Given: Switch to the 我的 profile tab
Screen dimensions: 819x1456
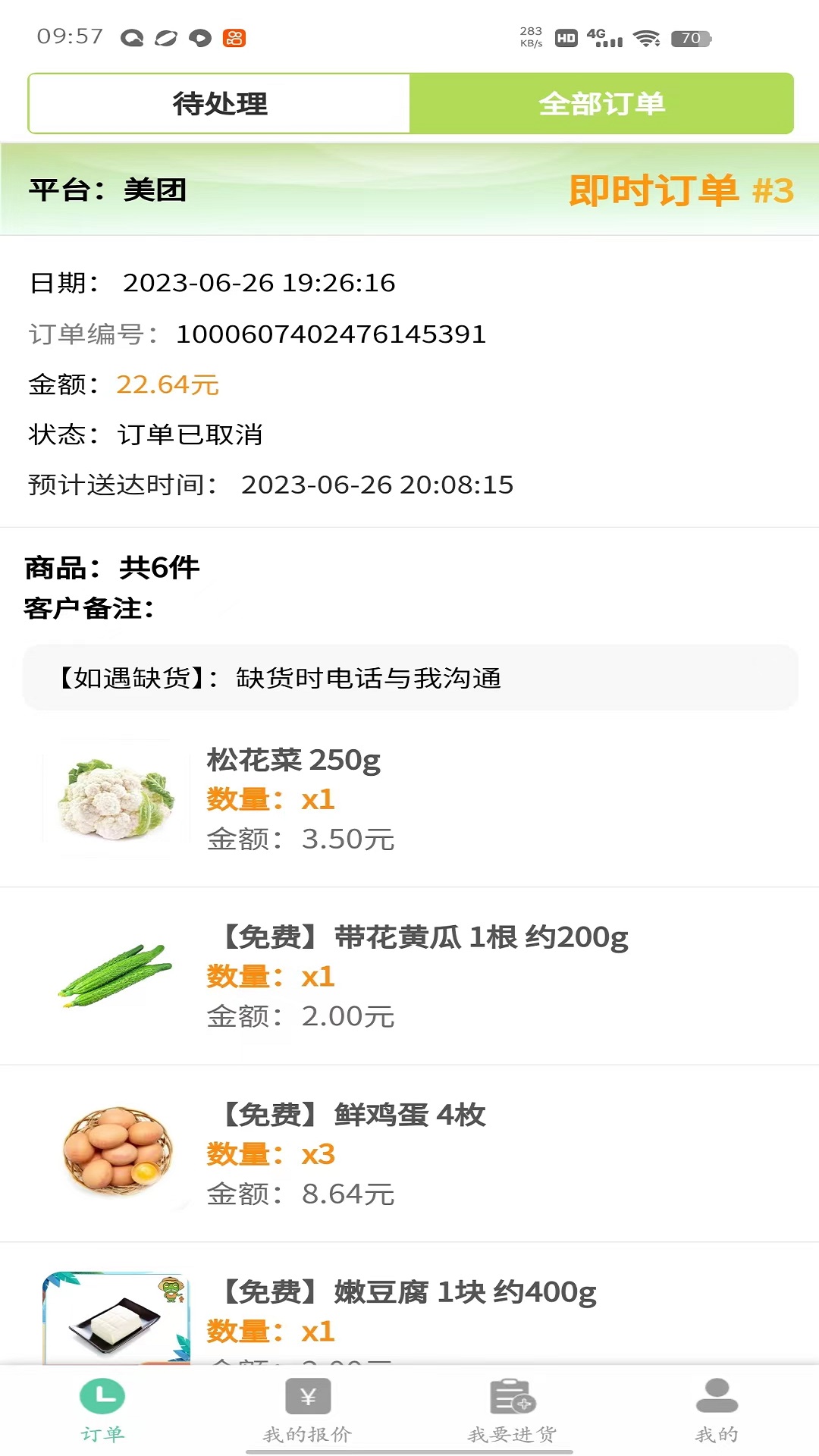Looking at the screenshot, I should (x=717, y=1409).
